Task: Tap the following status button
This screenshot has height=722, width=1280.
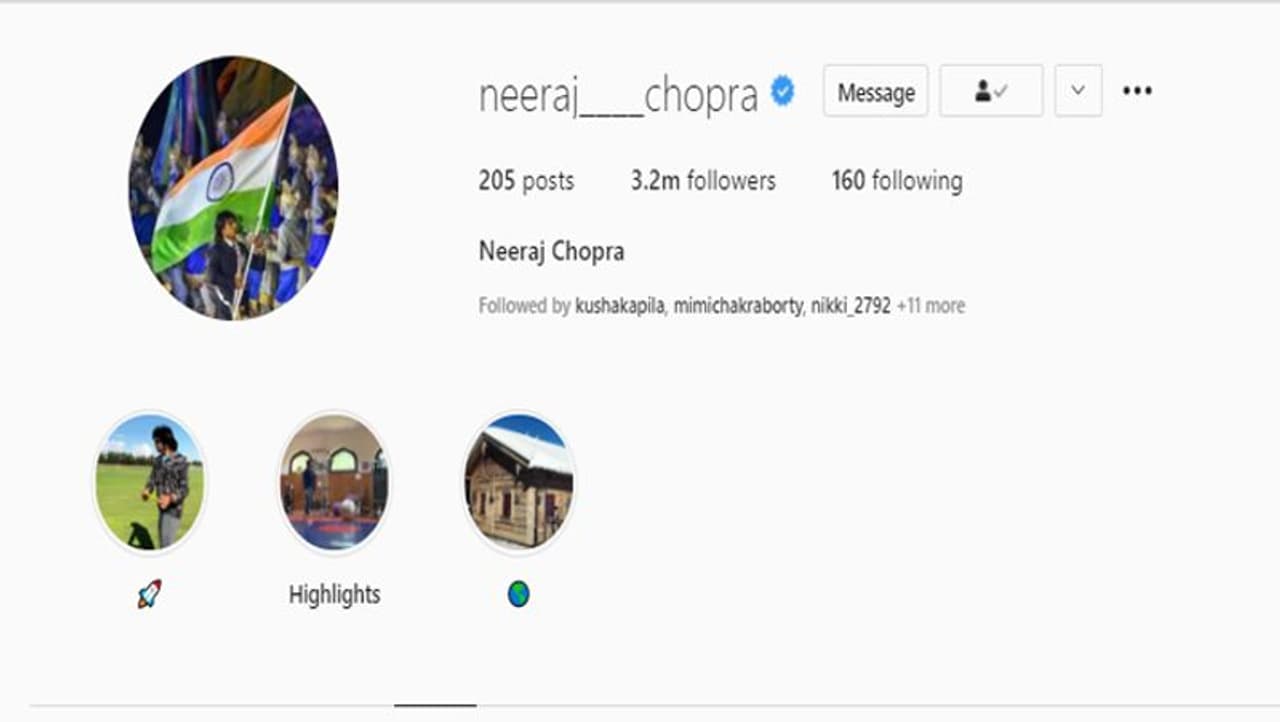Action: [991, 92]
